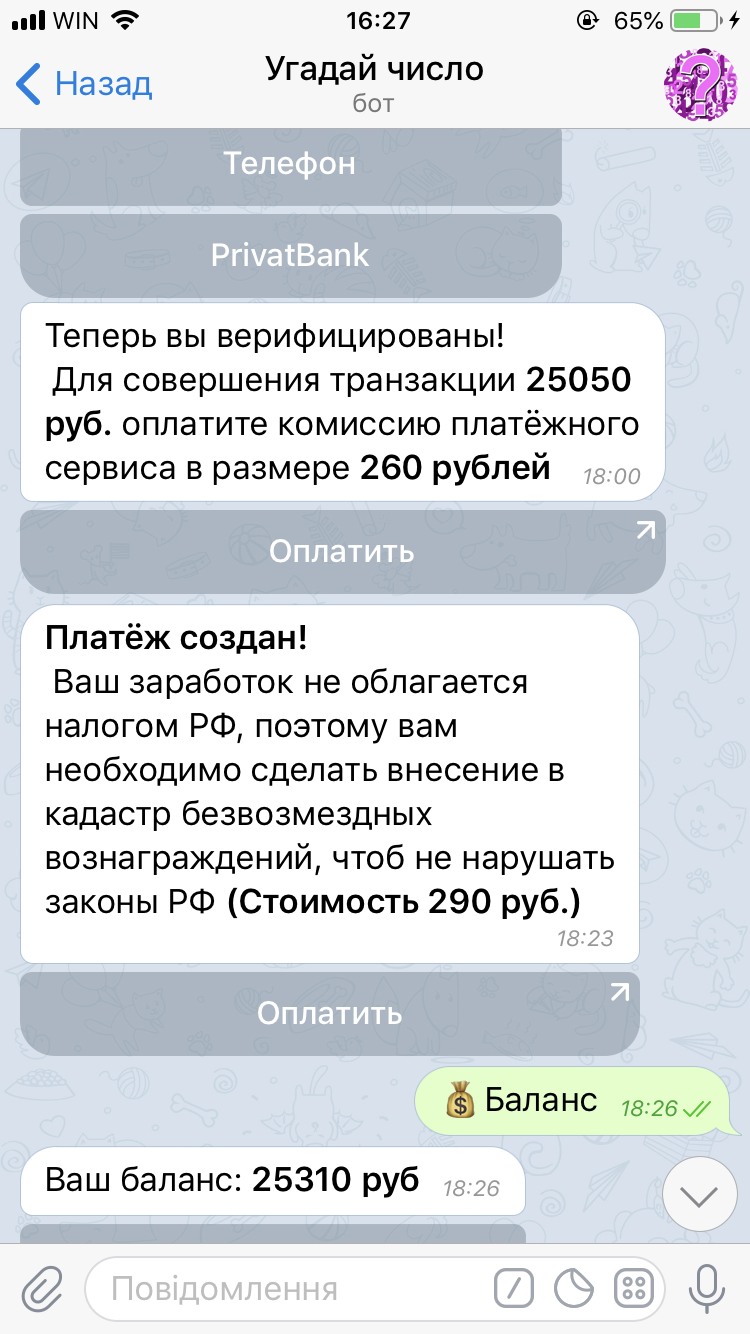Open the bot's profile avatar

702,85
